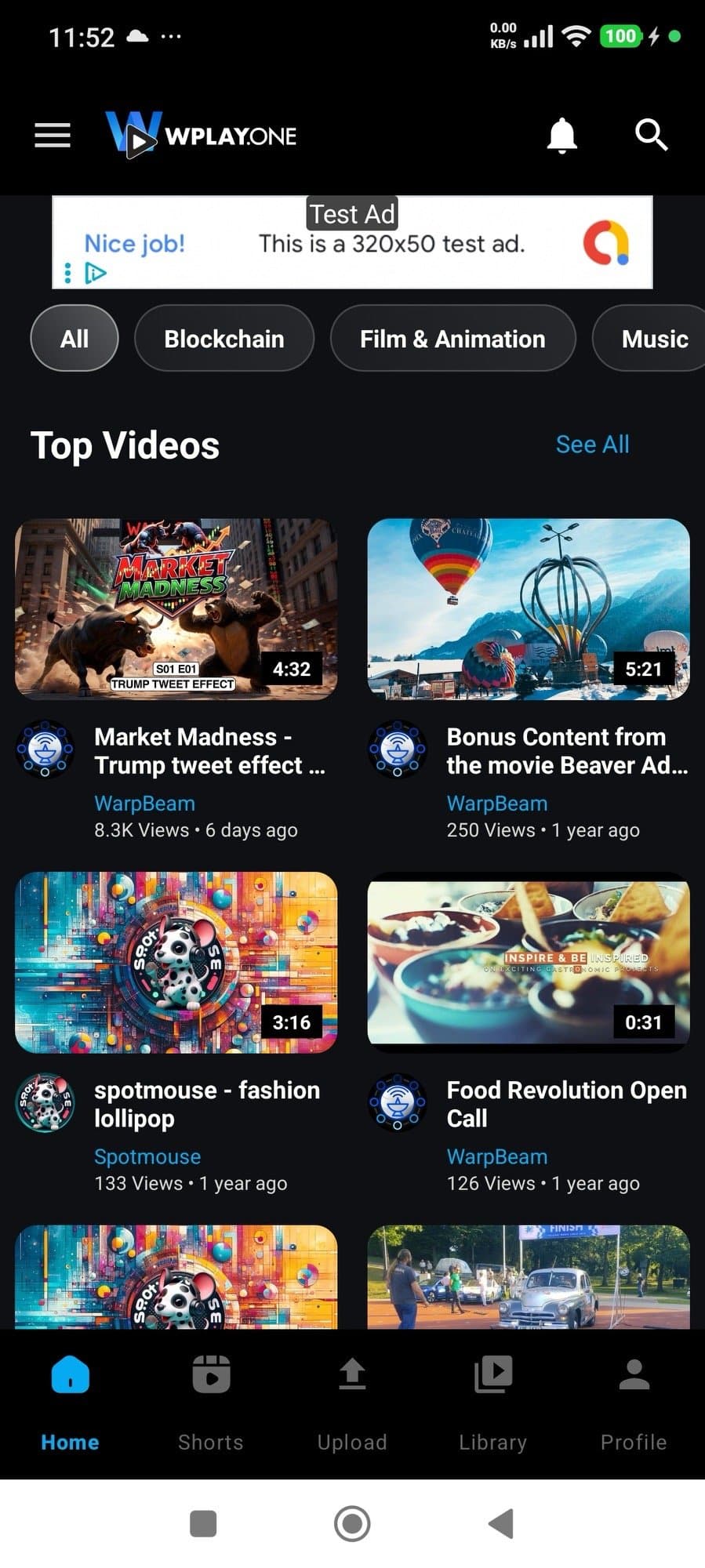Screen dimensions: 705x1568
Task: Open the notification bell
Action: (561, 135)
